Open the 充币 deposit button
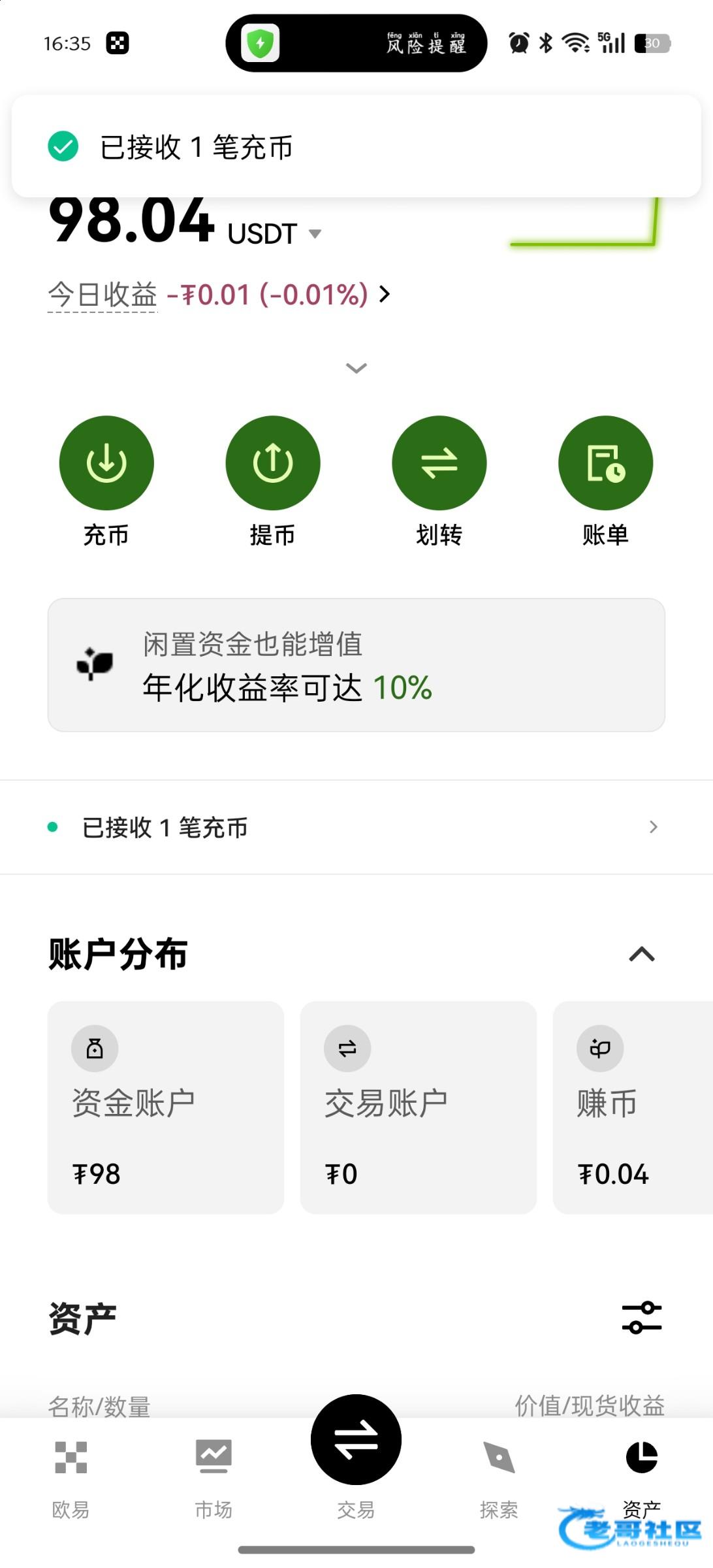713x1568 pixels. [106, 463]
